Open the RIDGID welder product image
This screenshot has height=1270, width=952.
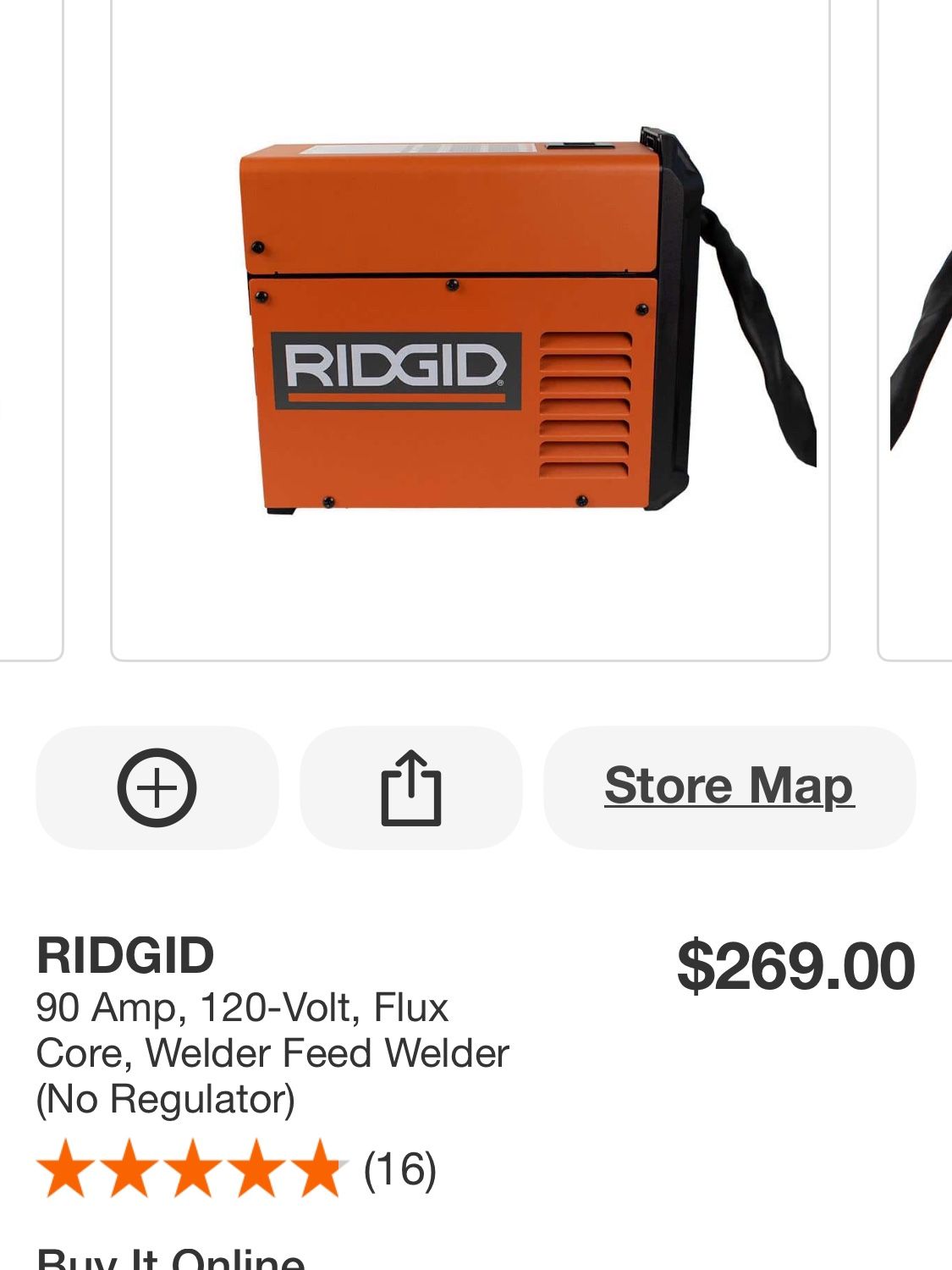[x=470, y=330]
